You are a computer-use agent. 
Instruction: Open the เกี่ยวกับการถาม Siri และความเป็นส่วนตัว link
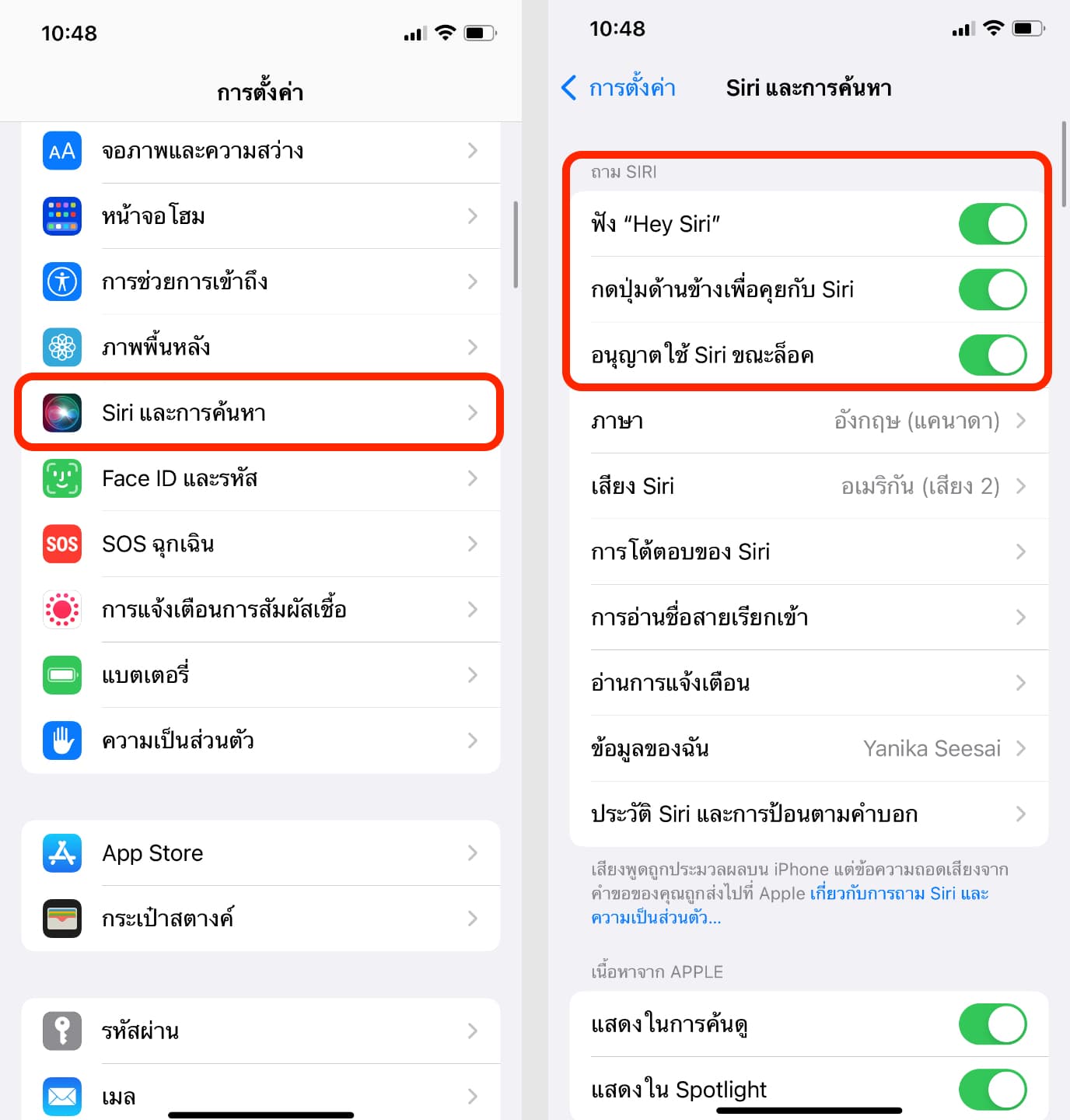click(x=898, y=894)
